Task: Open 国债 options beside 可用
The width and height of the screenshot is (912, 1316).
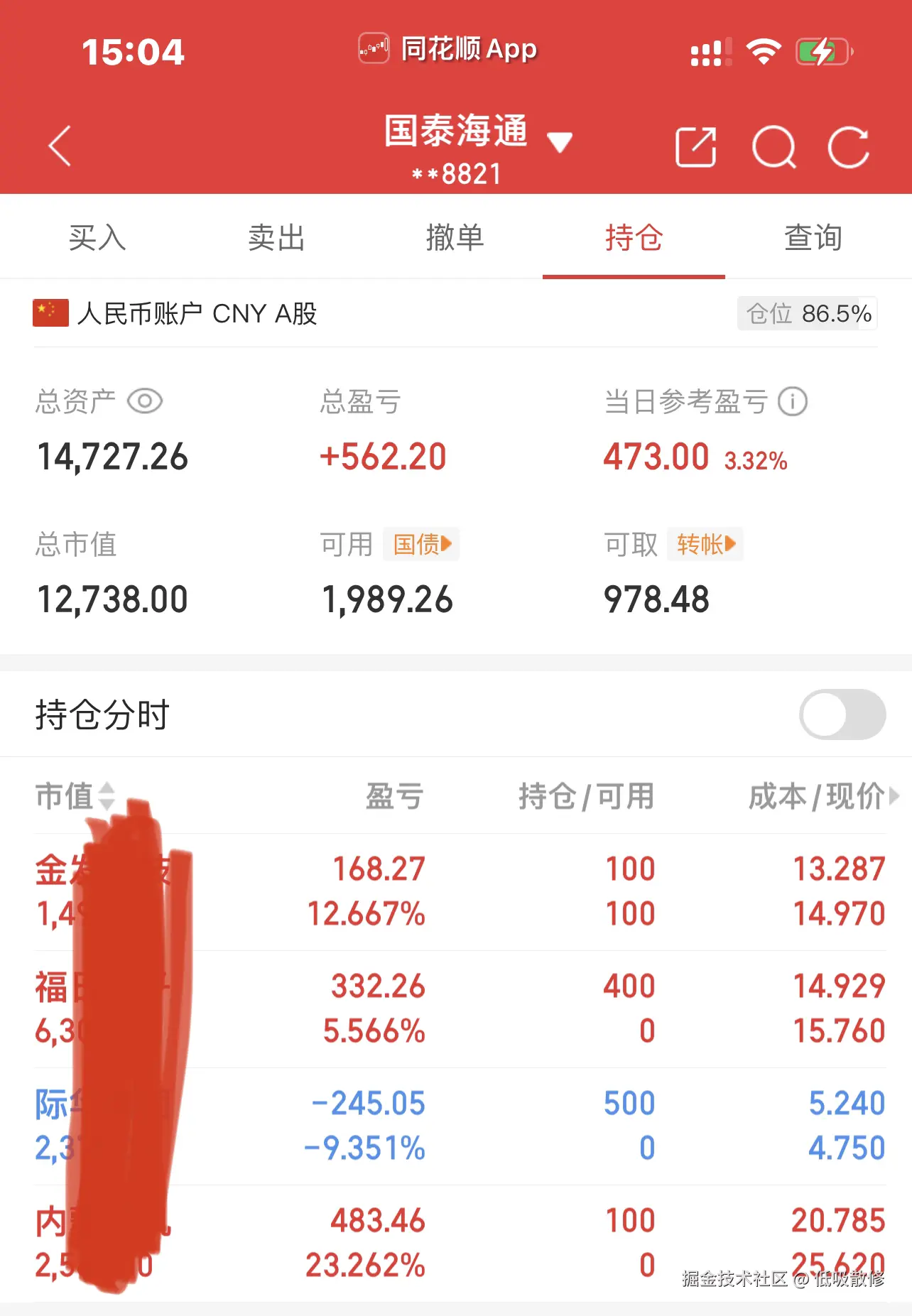Action: click(420, 544)
